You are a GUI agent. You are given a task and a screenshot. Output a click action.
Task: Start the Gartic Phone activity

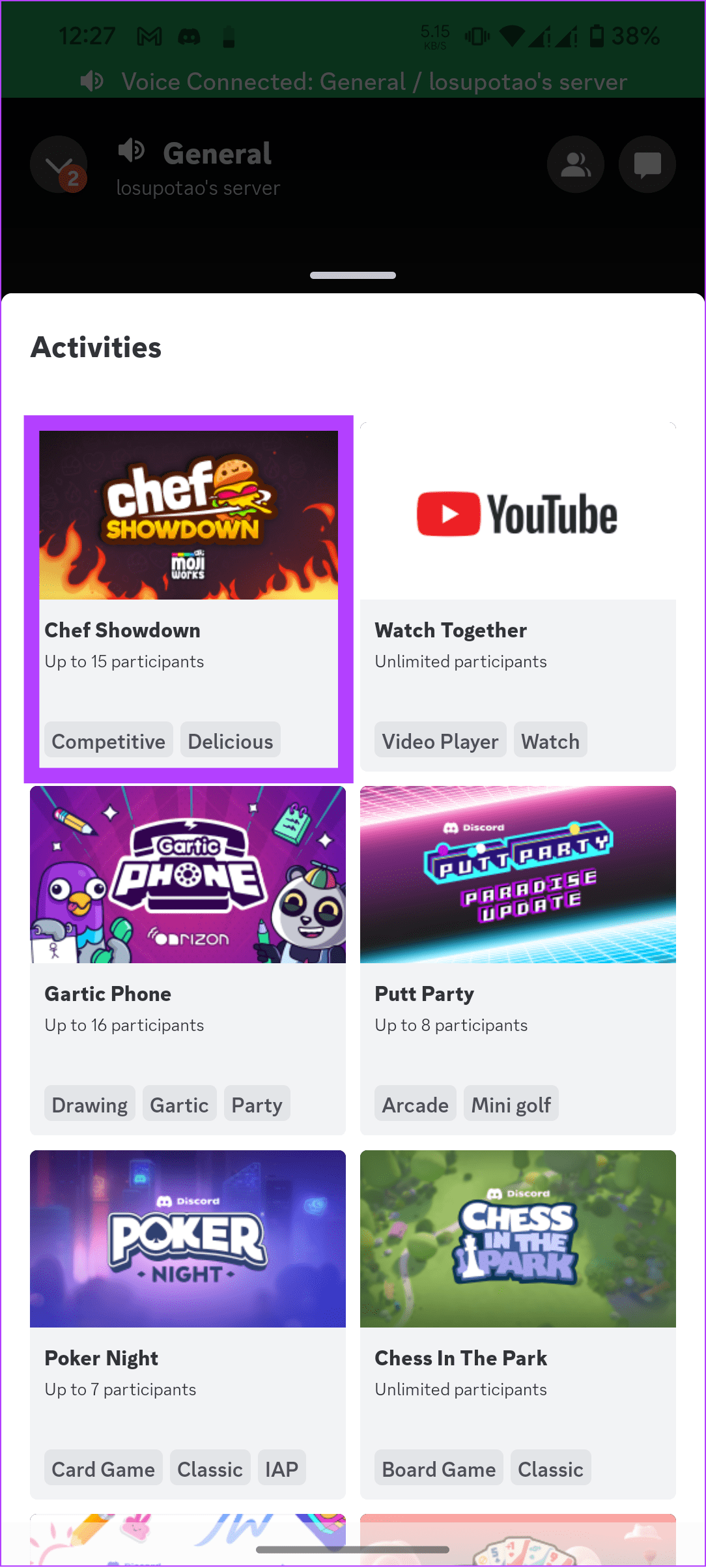[188, 959]
